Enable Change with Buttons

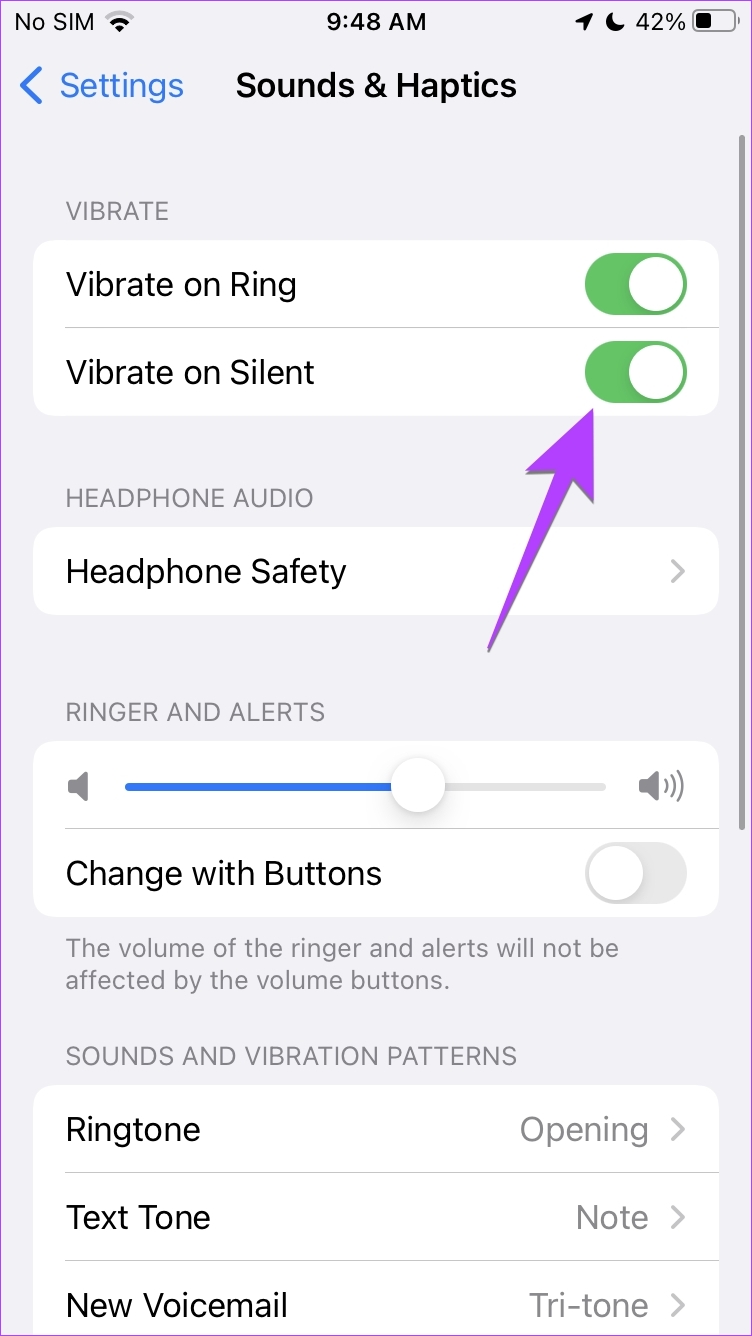(636, 874)
